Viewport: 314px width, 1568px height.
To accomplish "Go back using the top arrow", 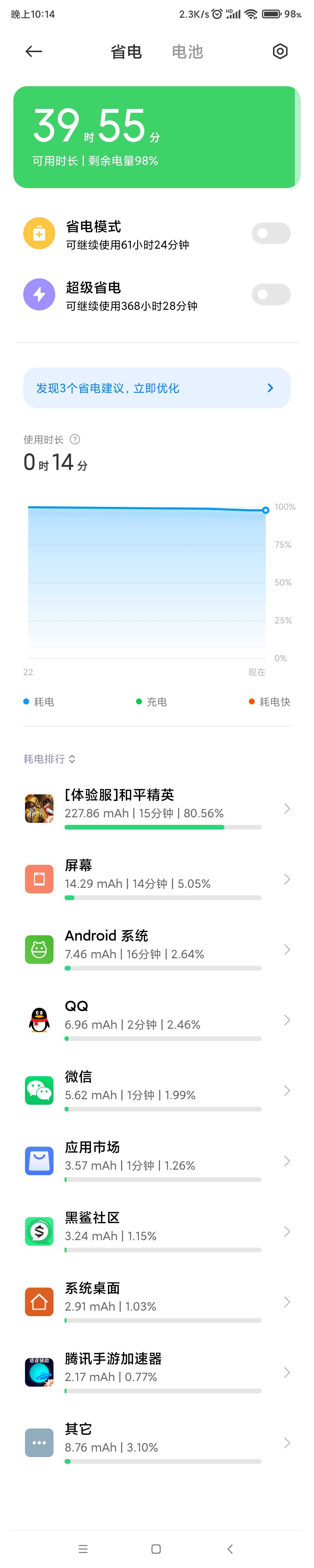I will tap(34, 52).
